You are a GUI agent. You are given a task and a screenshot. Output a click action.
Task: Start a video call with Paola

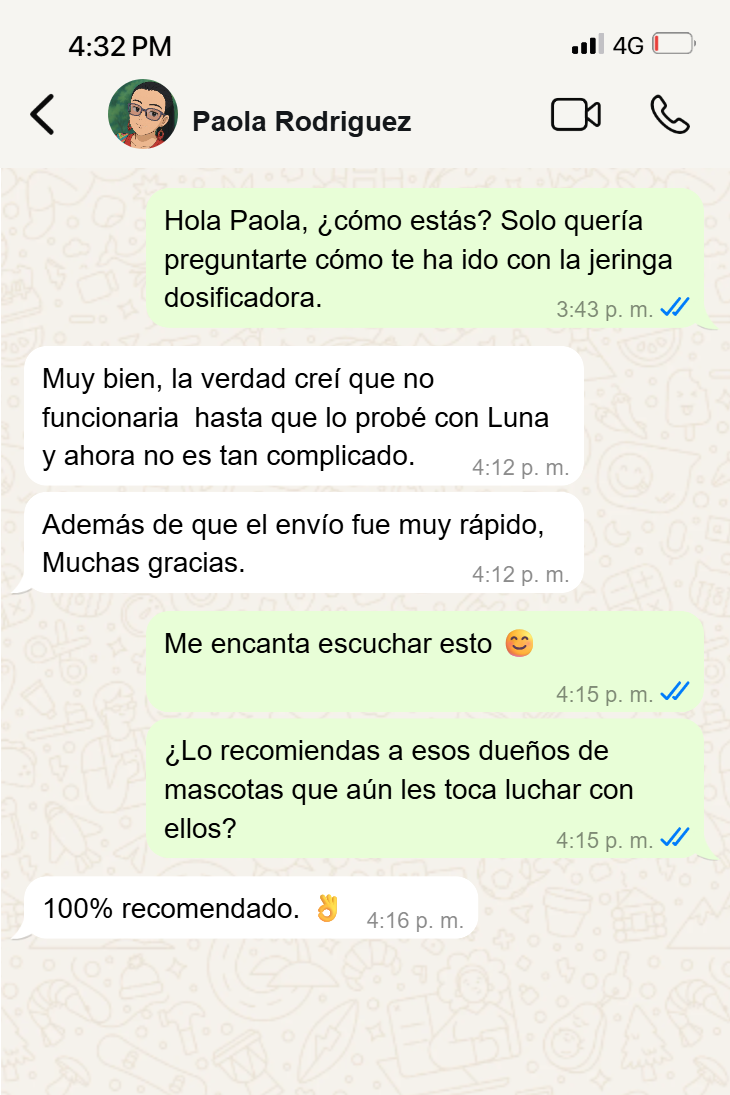click(x=575, y=115)
